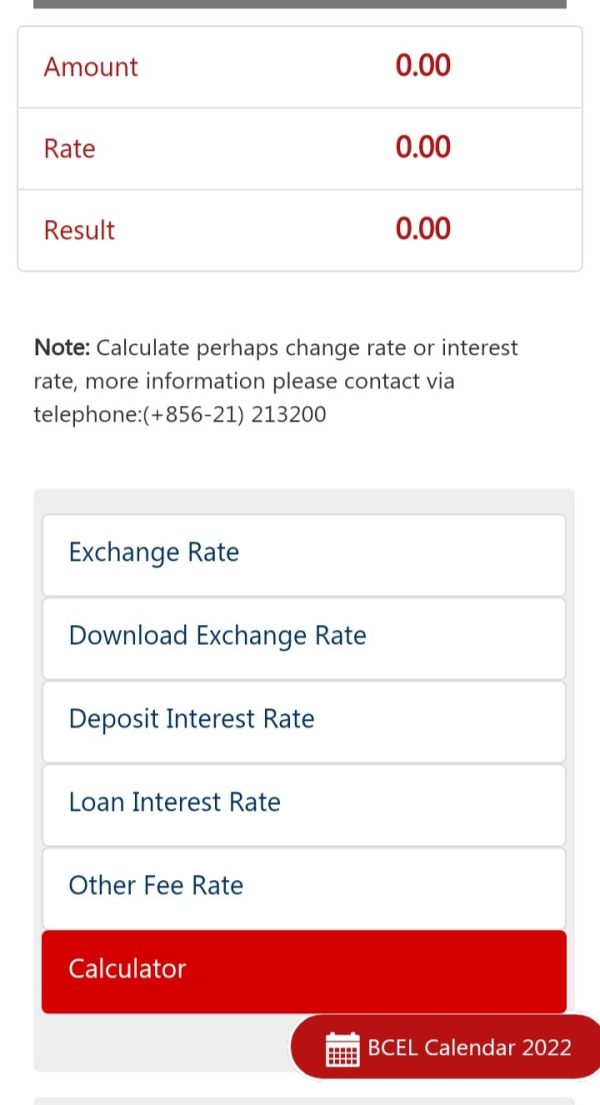
Task: Go to Other Fee Rate
Action: 304,887
